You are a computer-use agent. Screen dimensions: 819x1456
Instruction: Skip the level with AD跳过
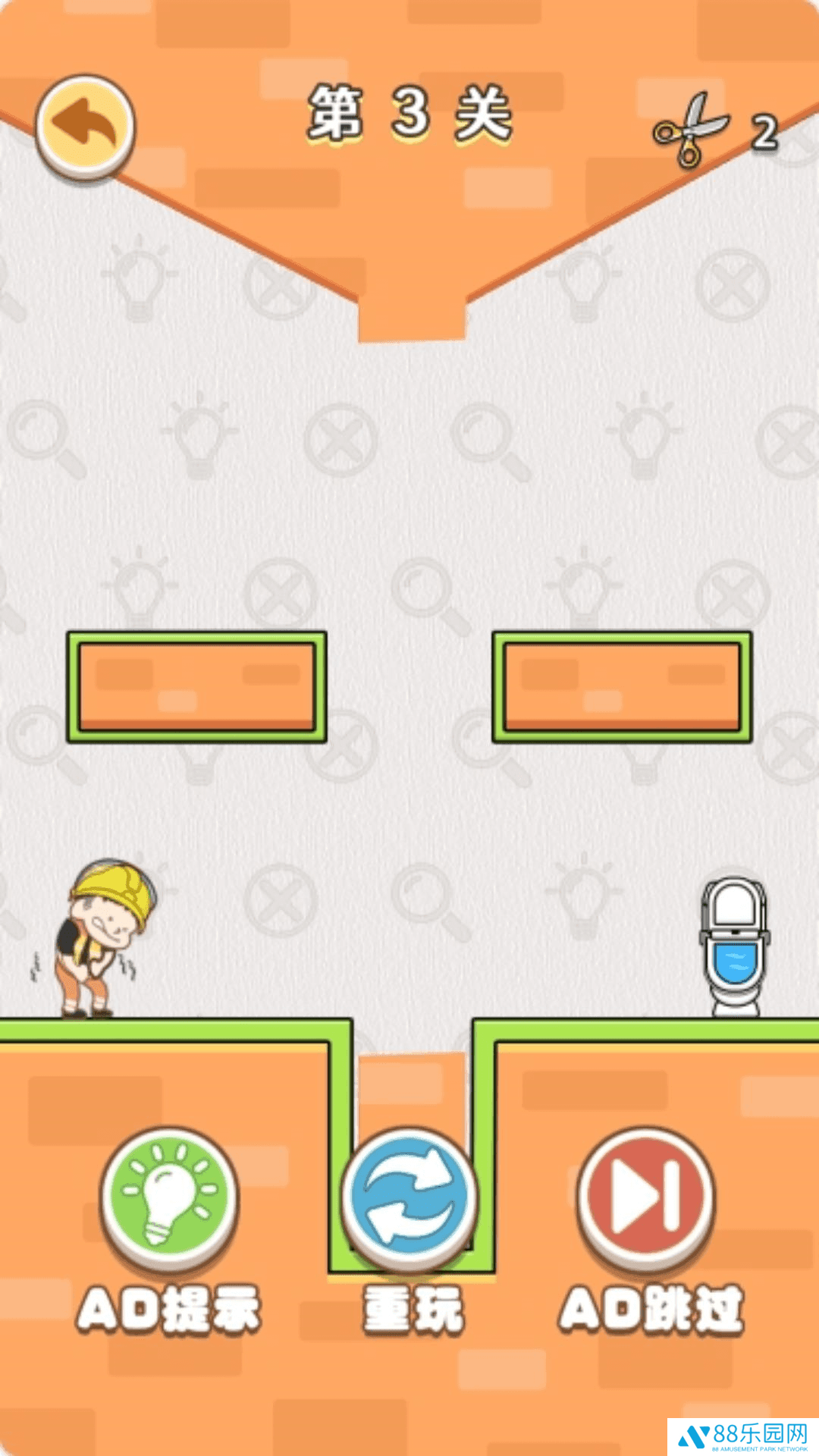(x=646, y=1198)
